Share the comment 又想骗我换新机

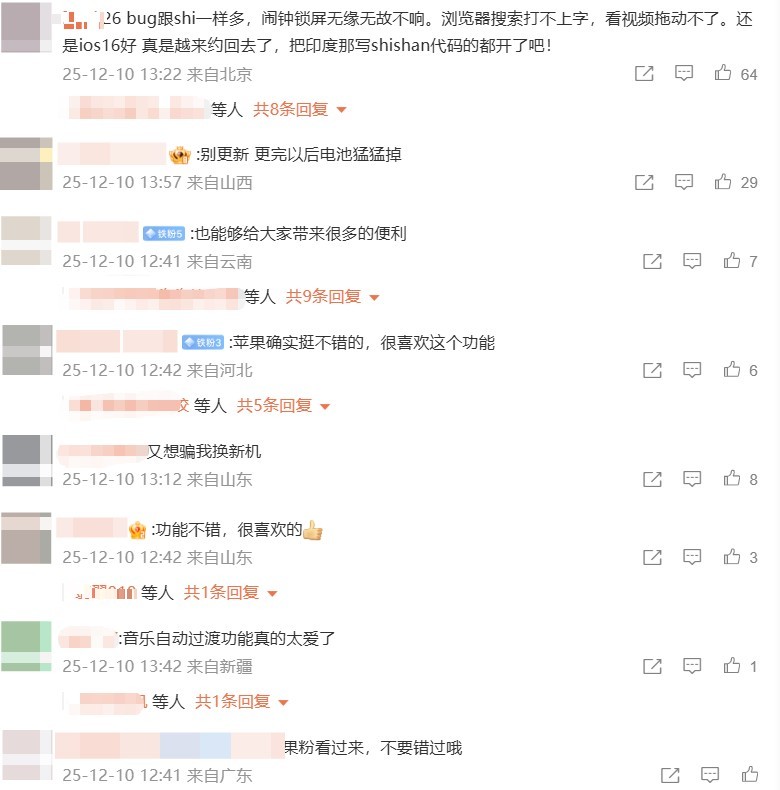coord(652,479)
